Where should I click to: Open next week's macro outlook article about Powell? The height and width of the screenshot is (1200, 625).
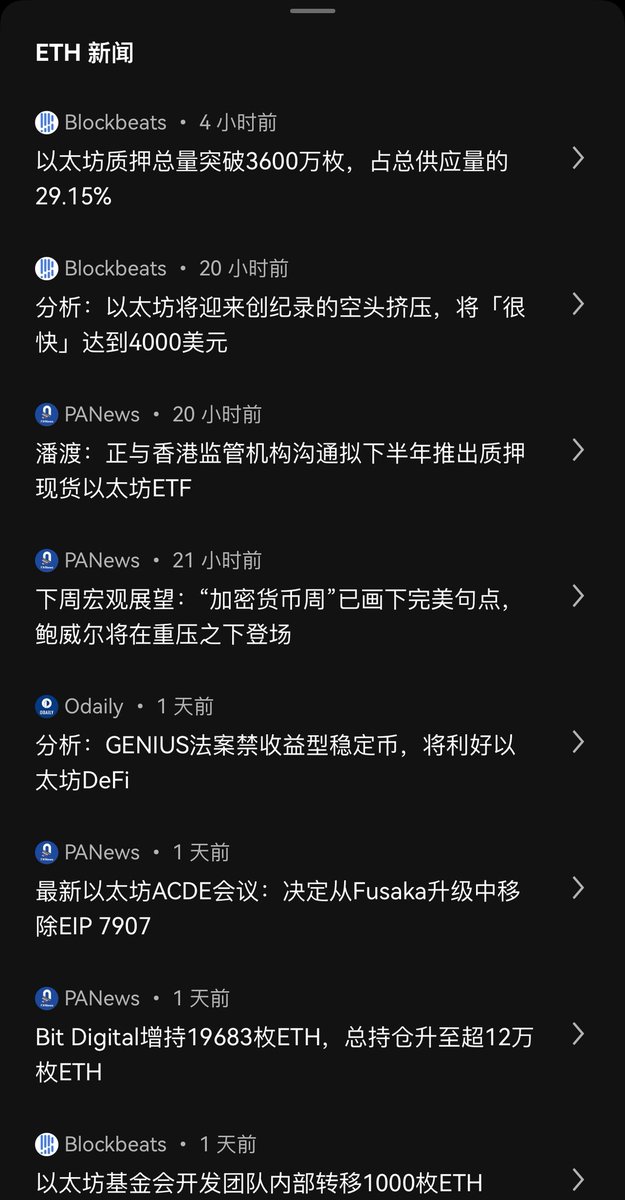point(312,597)
